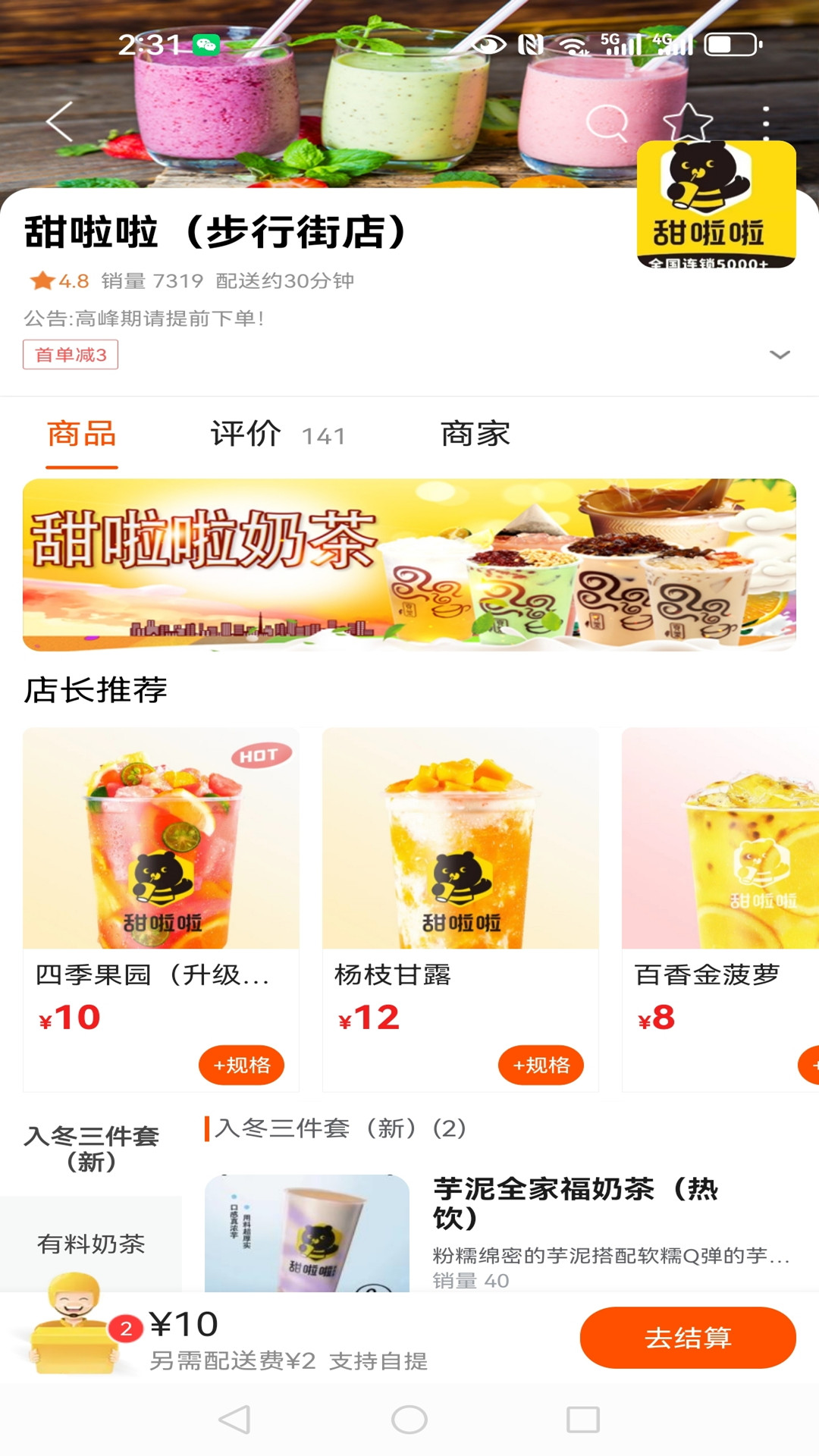Go back using the top-left arrow
The width and height of the screenshot is (819, 1456).
tap(59, 121)
